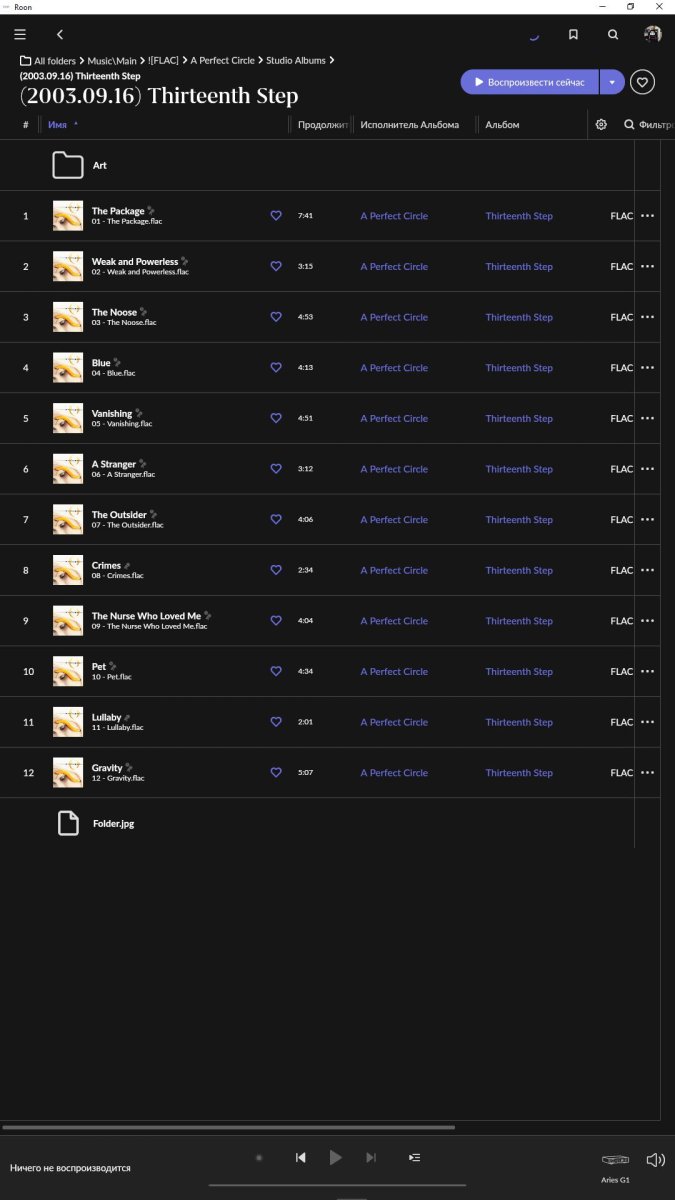This screenshot has height=1200, width=675.
Task: Open the Фильтр track filter
Action: pyautogui.click(x=648, y=125)
